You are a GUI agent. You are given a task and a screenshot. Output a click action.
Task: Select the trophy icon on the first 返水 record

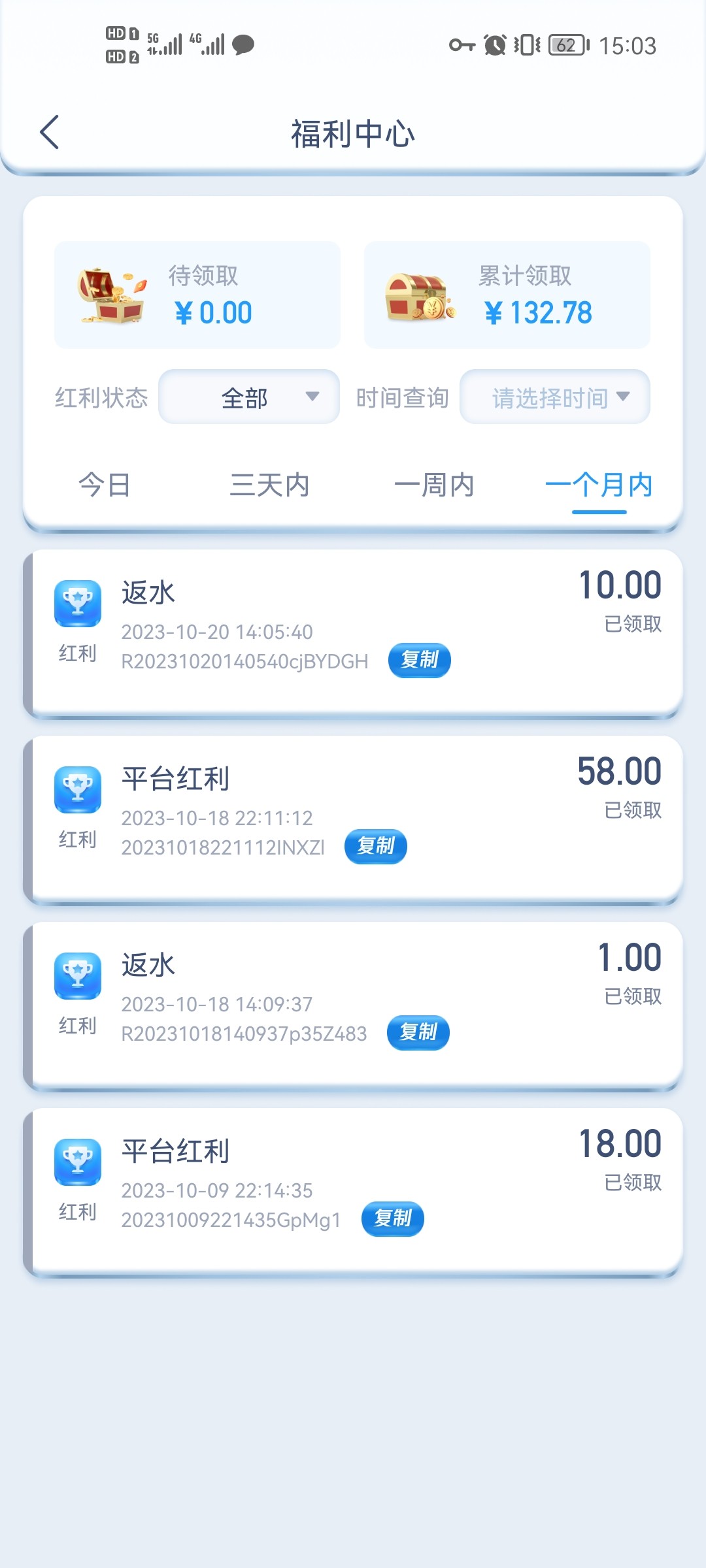pos(77,604)
